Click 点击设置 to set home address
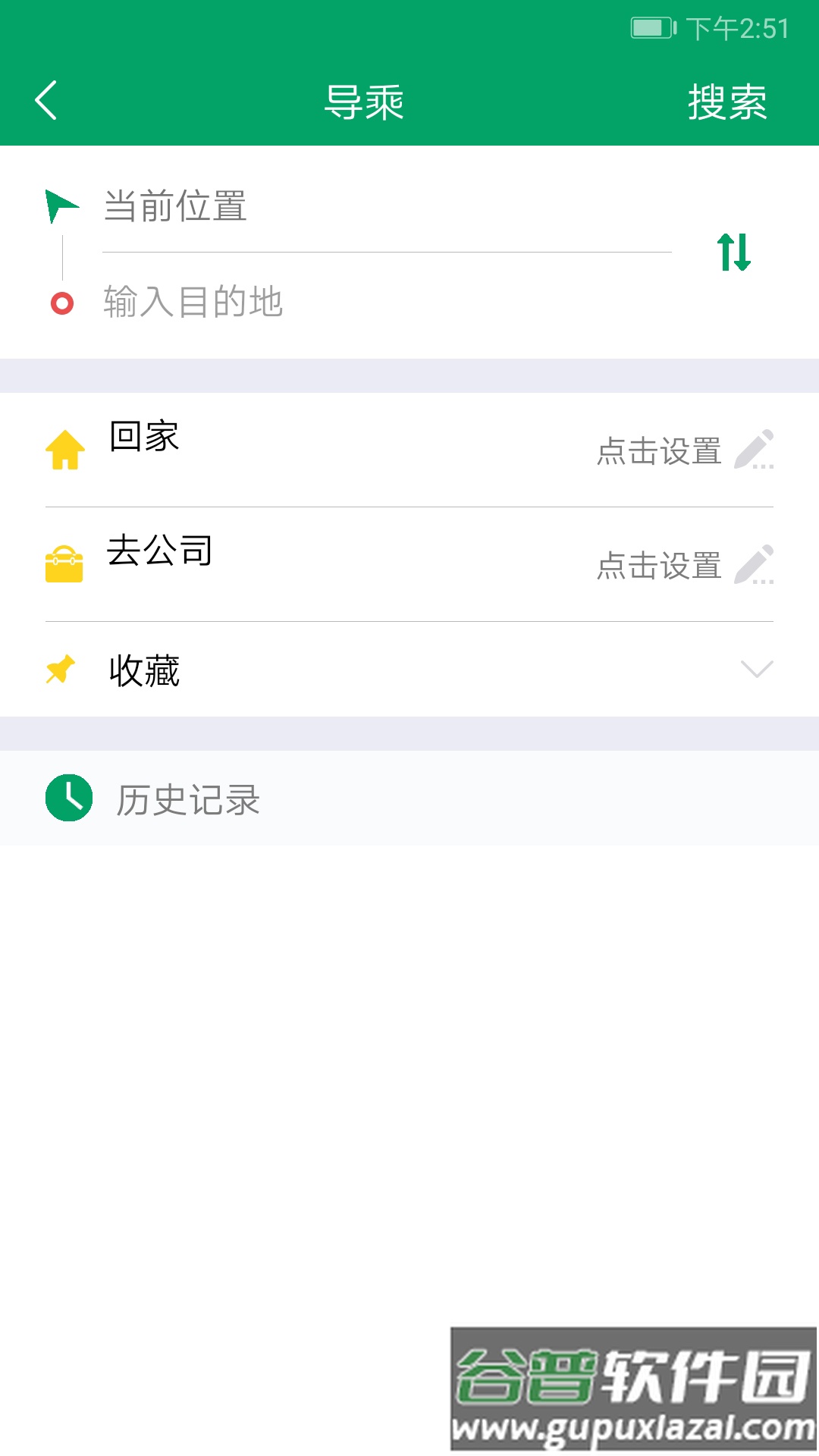819x1456 pixels. click(x=658, y=453)
